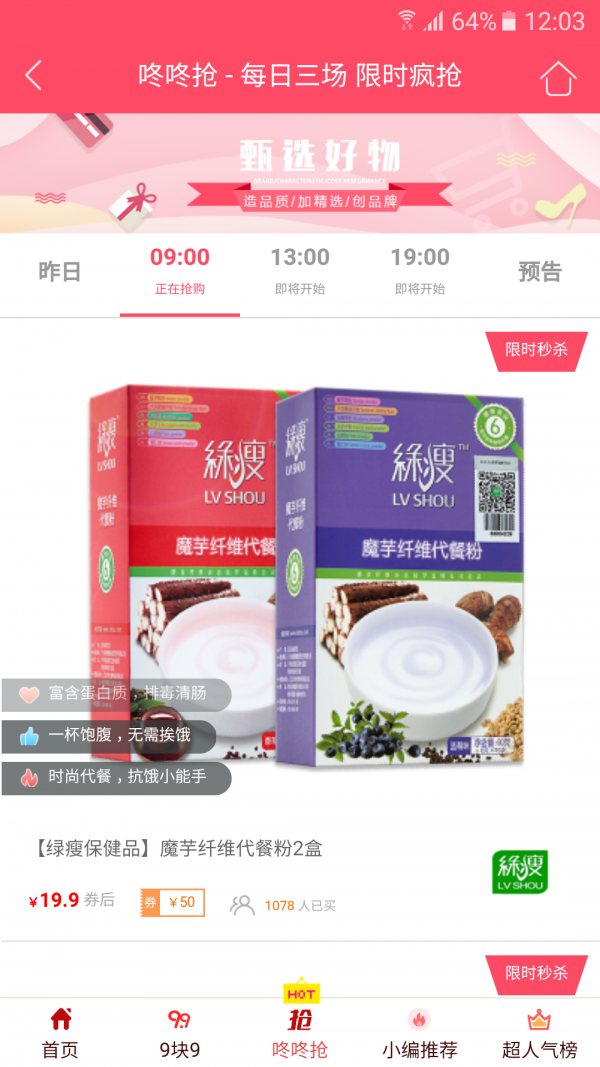Open 小编推荐 recommendations
The height and width of the screenshot is (1067, 600).
point(420,1033)
